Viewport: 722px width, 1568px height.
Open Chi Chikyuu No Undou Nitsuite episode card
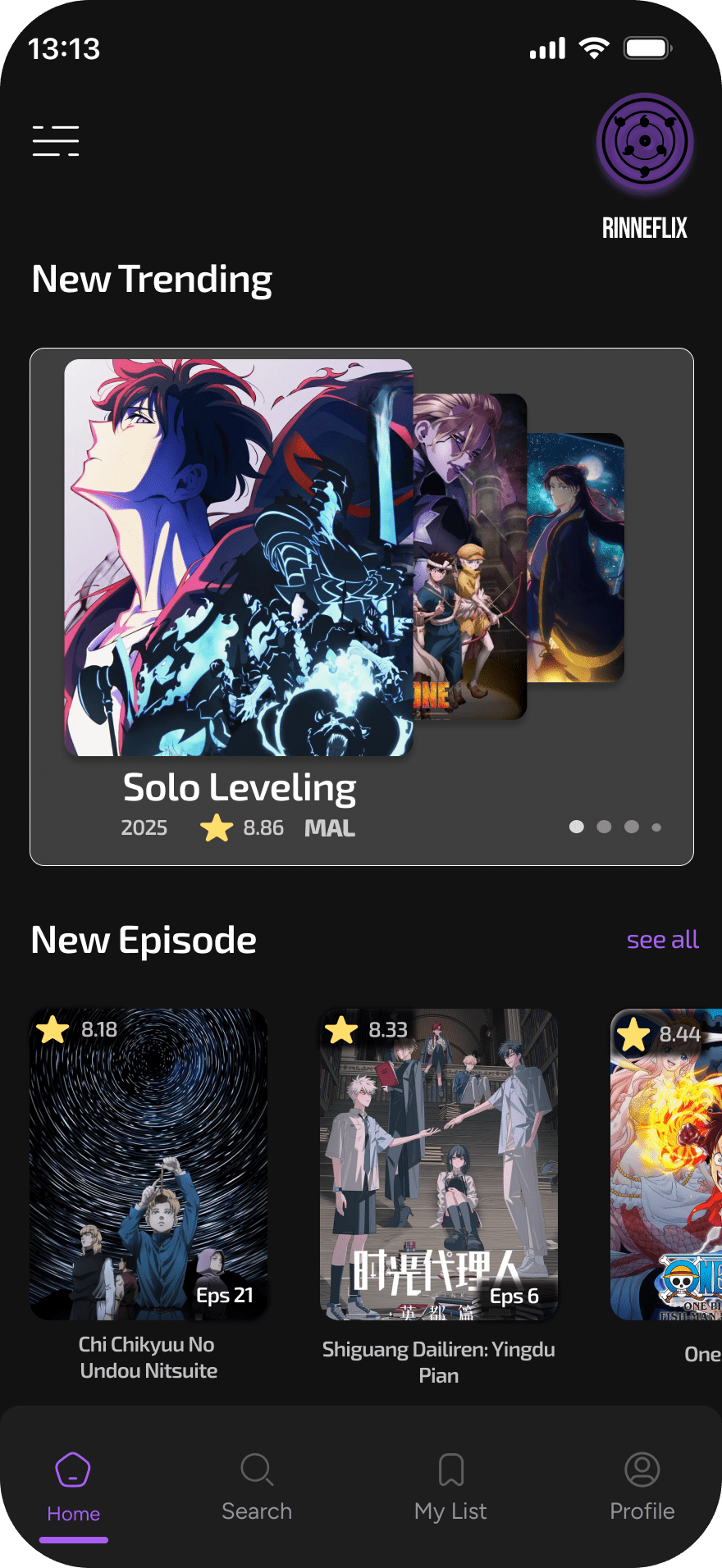coord(149,1165)
